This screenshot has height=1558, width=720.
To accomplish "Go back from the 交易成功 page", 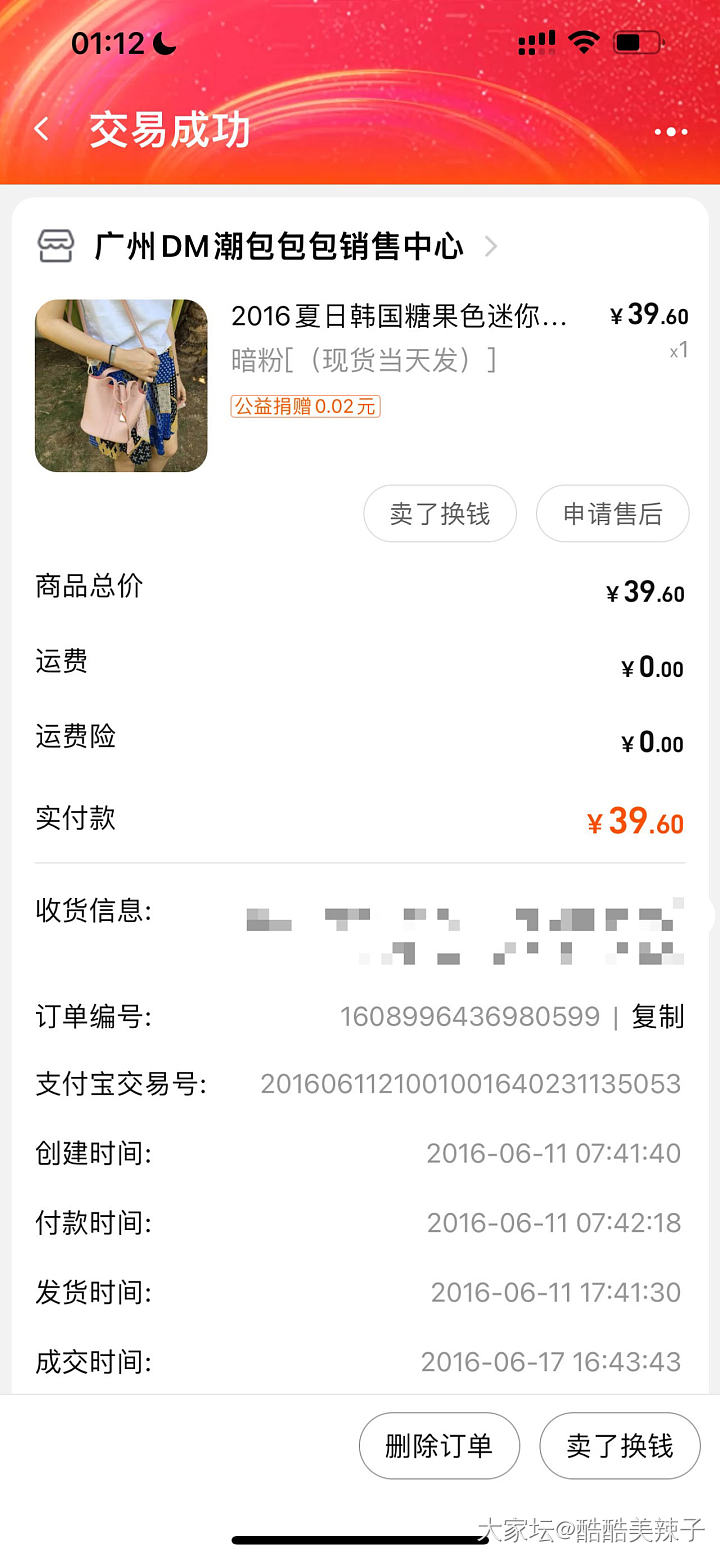I will click(42, 130).
